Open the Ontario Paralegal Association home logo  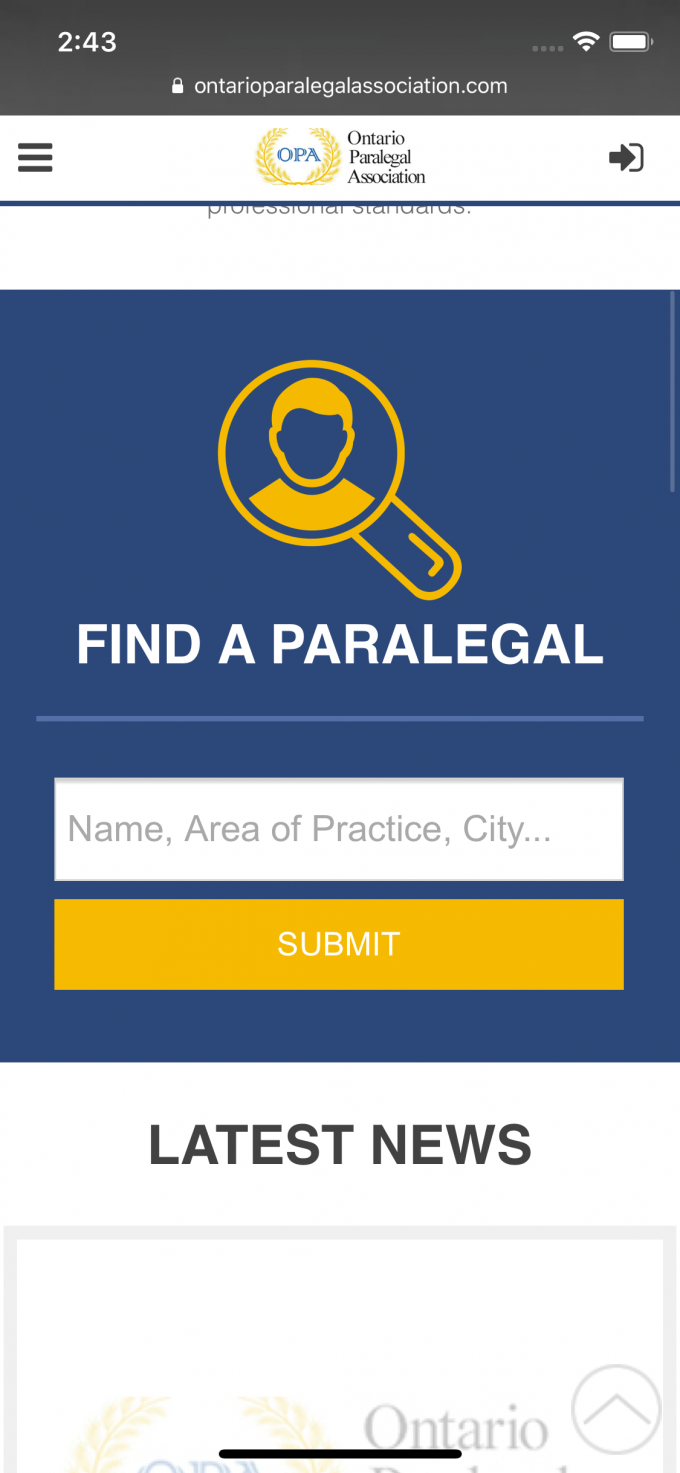340,158
